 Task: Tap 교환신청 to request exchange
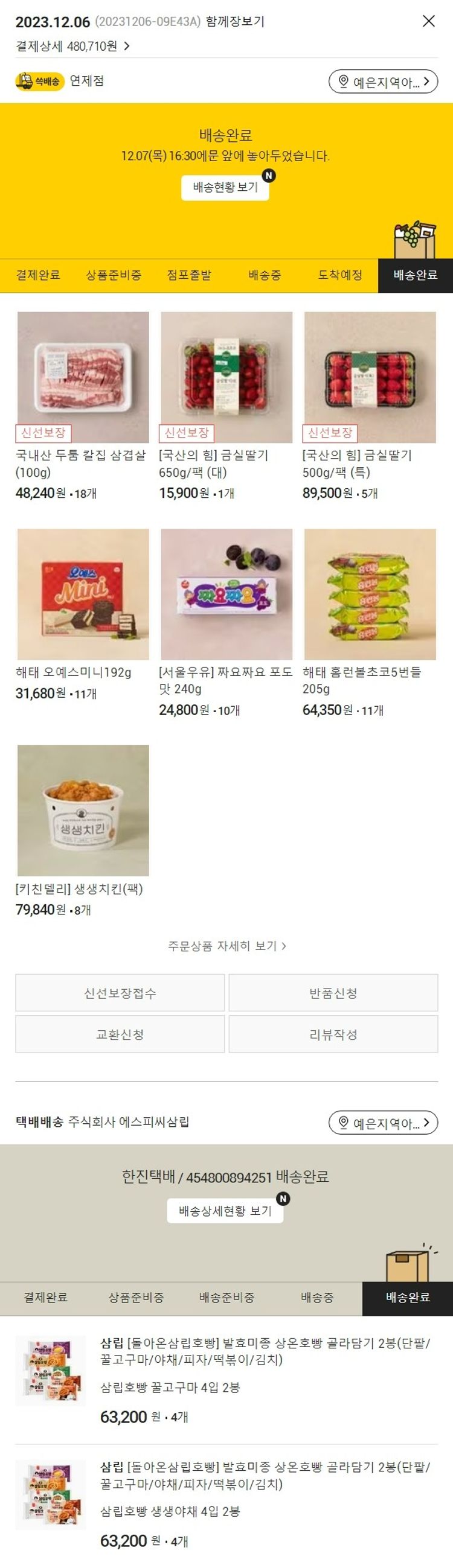coord(120,1034)
